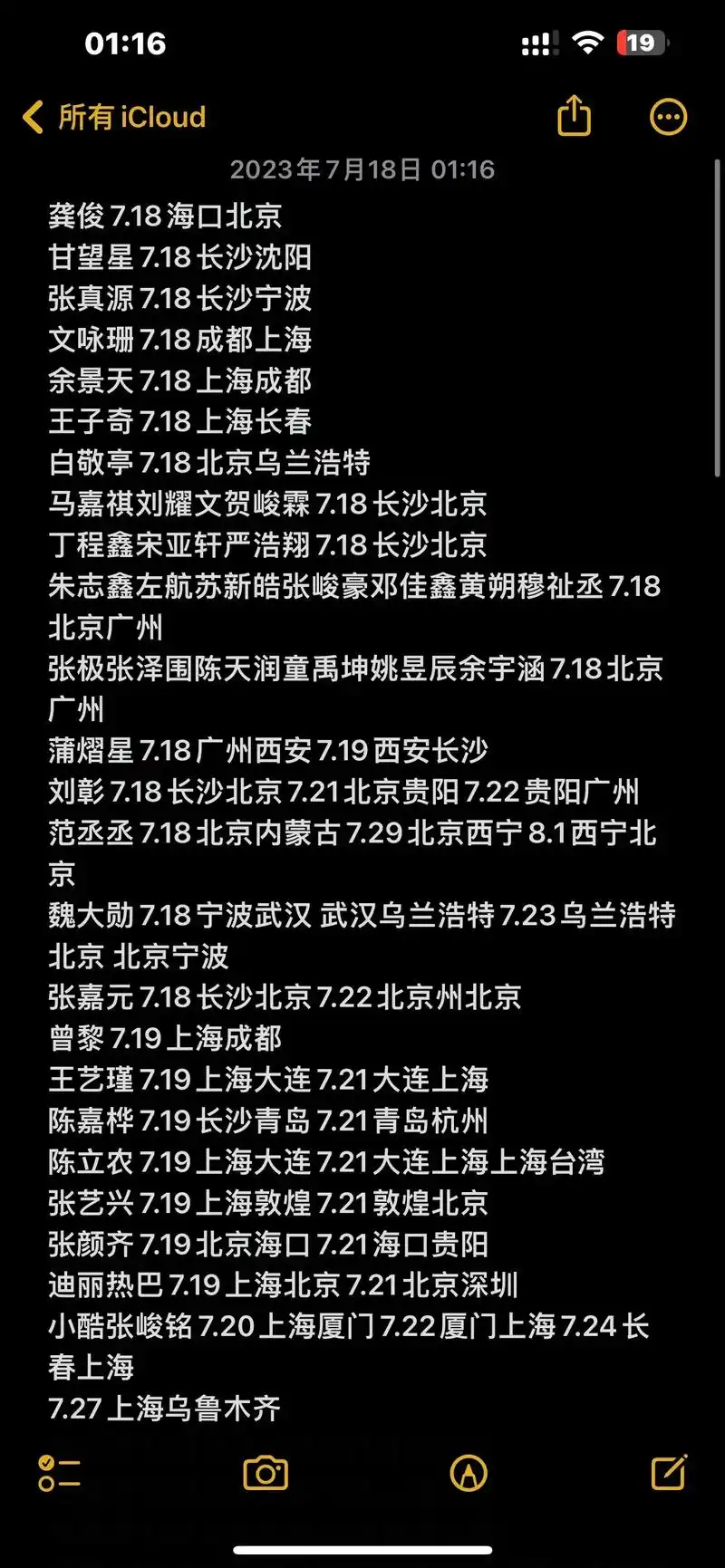Tap the battery indicator showing 19 percent
Screen dimensions: 725x1568
642,42
